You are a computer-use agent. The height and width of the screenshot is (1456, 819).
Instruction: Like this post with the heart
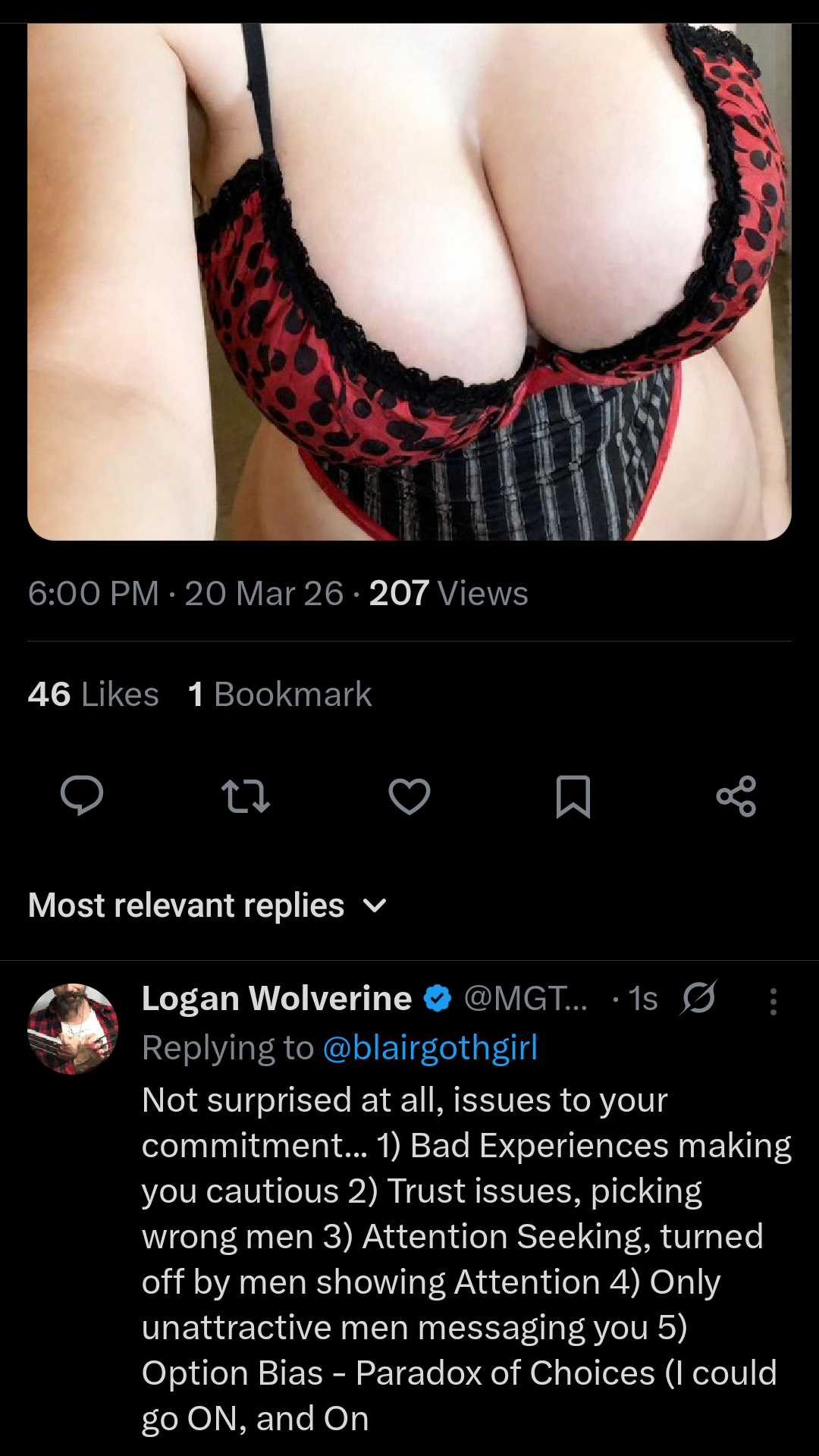click(409, 796)
